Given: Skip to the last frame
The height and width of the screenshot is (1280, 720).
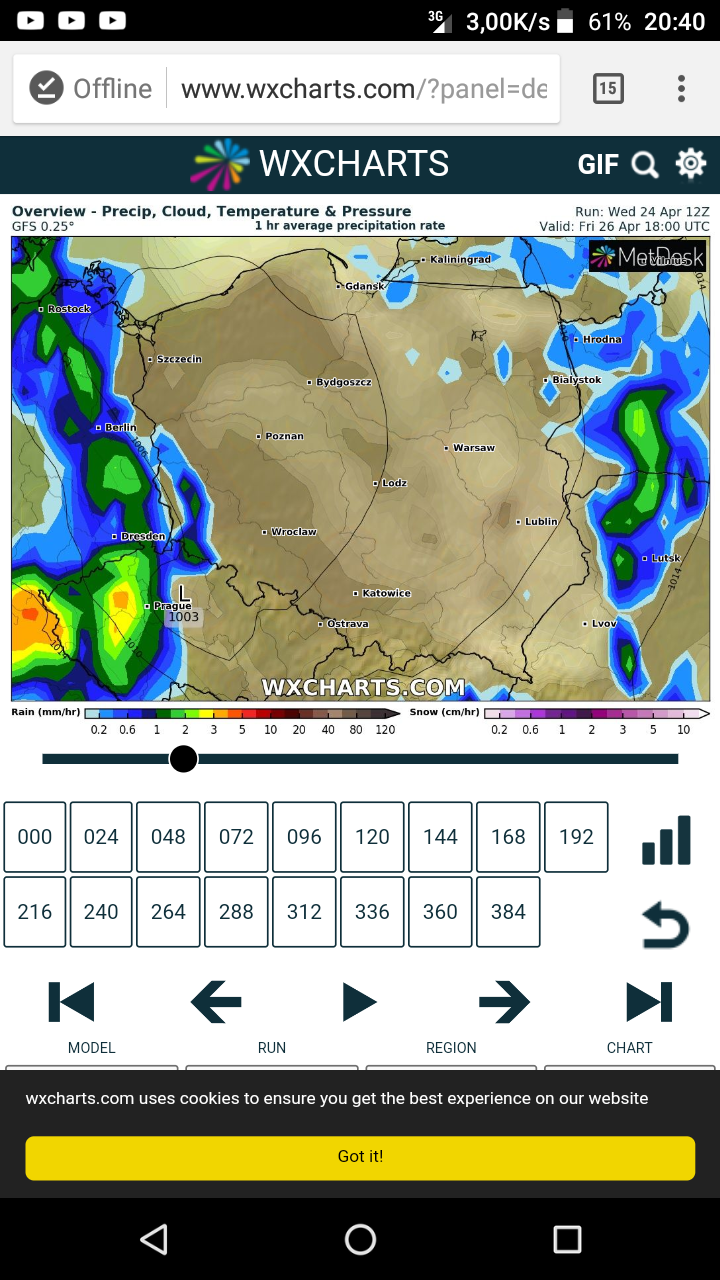Looking at the screenshot, I should 648,1002.
